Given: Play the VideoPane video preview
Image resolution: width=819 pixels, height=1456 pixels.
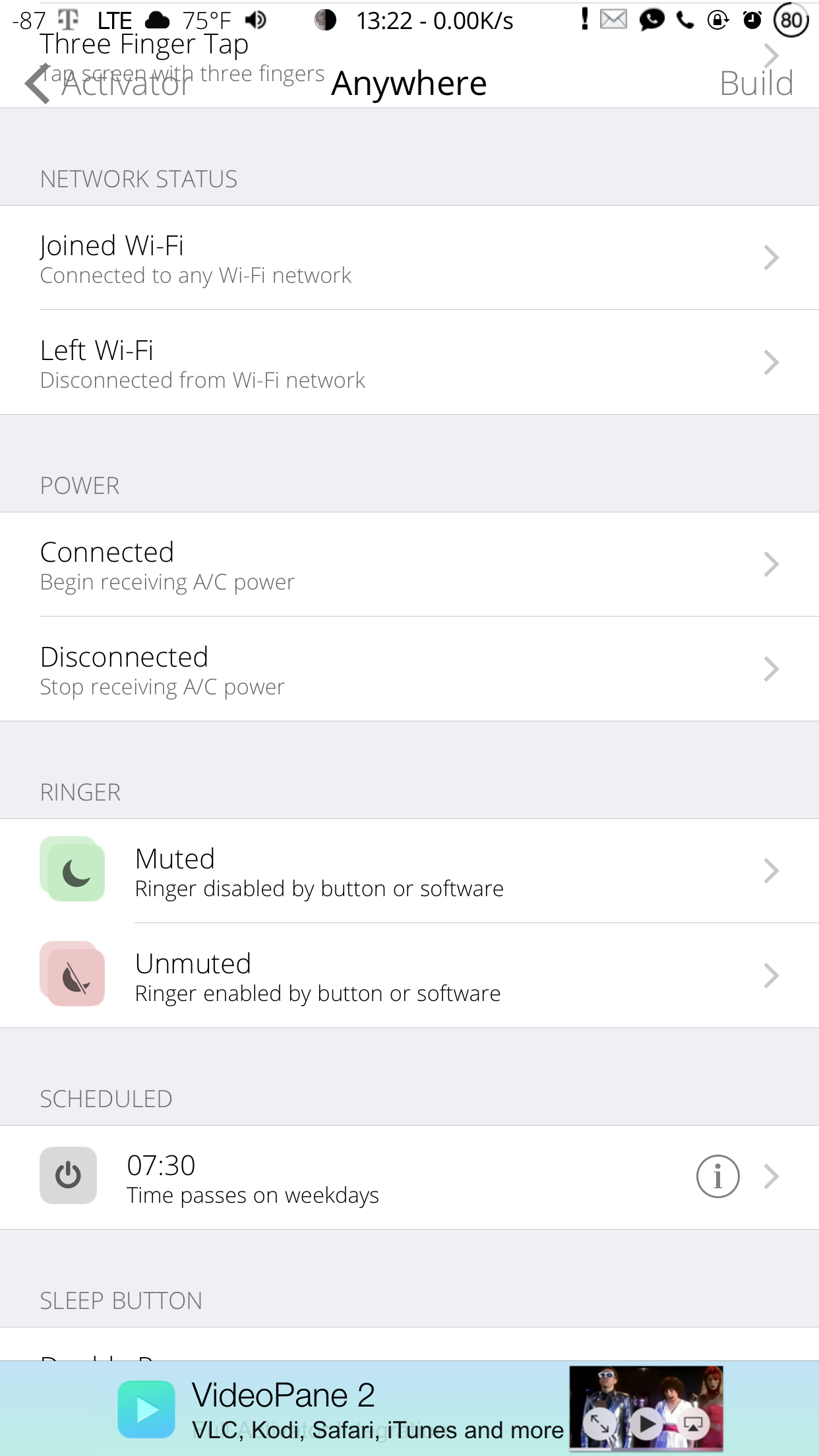Looking at the screenshot, I should [x=647, y=1424].
